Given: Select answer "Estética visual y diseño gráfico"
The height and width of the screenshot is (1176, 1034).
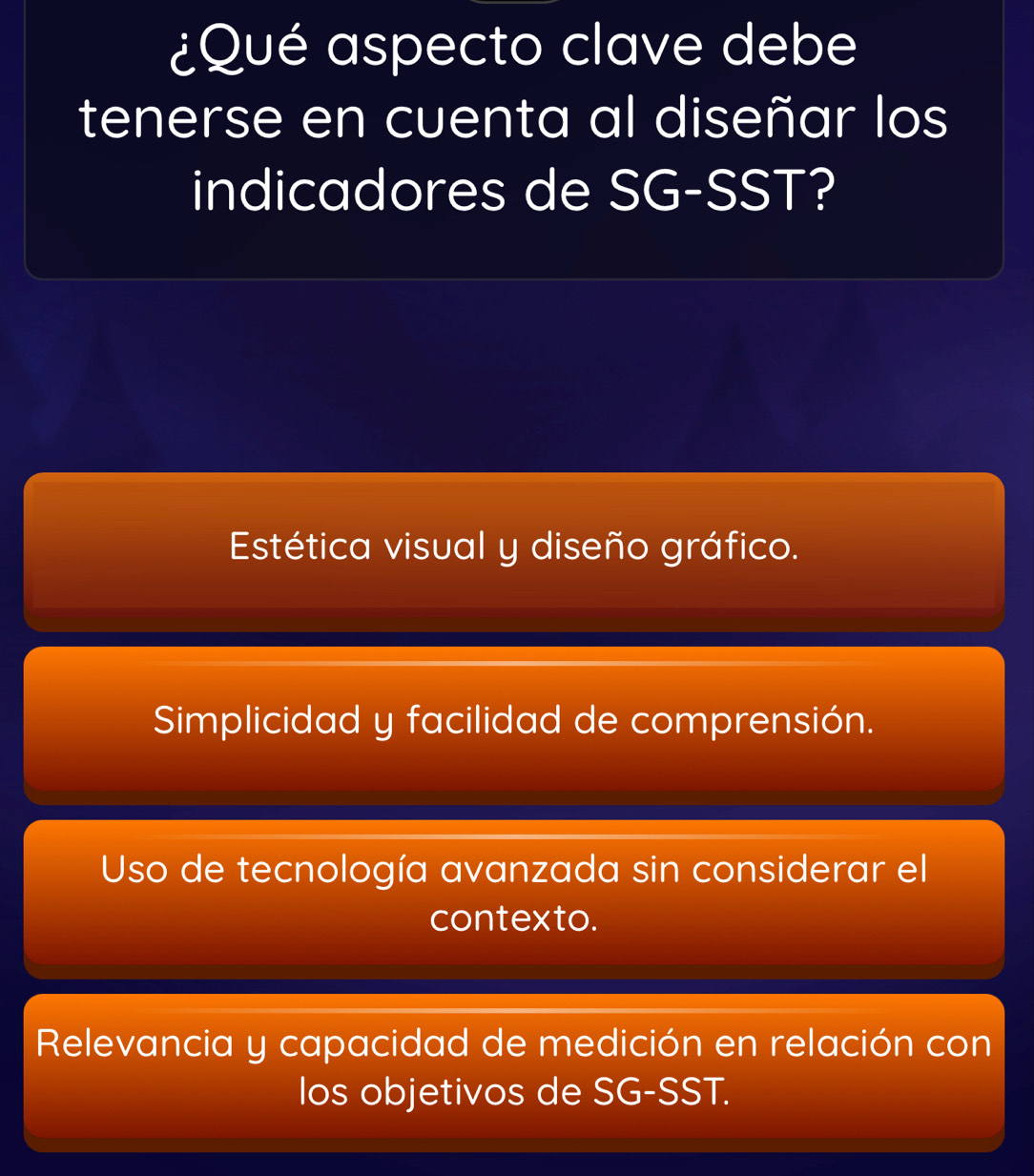Looking at the screenshot, I should [515, 548].
